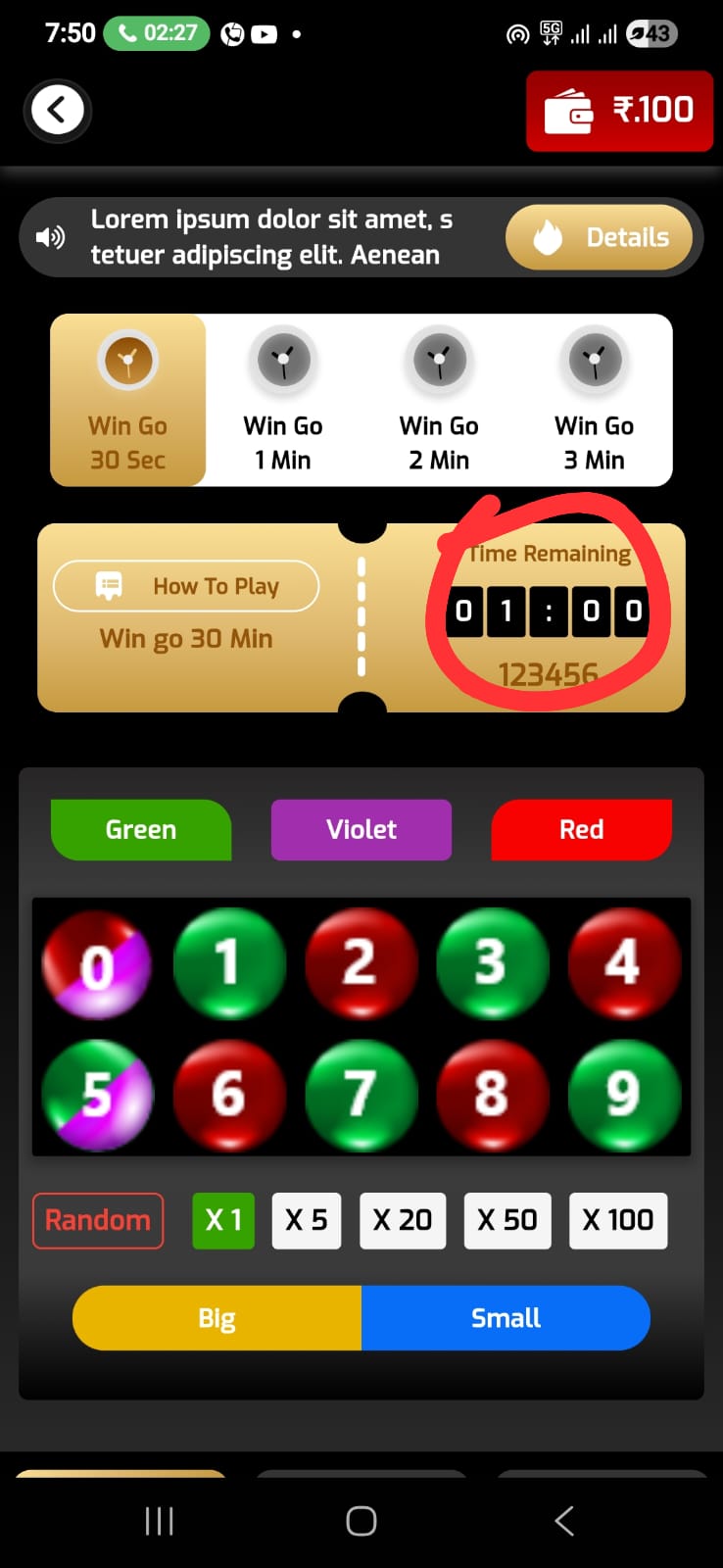Bet on Green
This screenshot has width=723, height=1568.
[x=141, y=829]
